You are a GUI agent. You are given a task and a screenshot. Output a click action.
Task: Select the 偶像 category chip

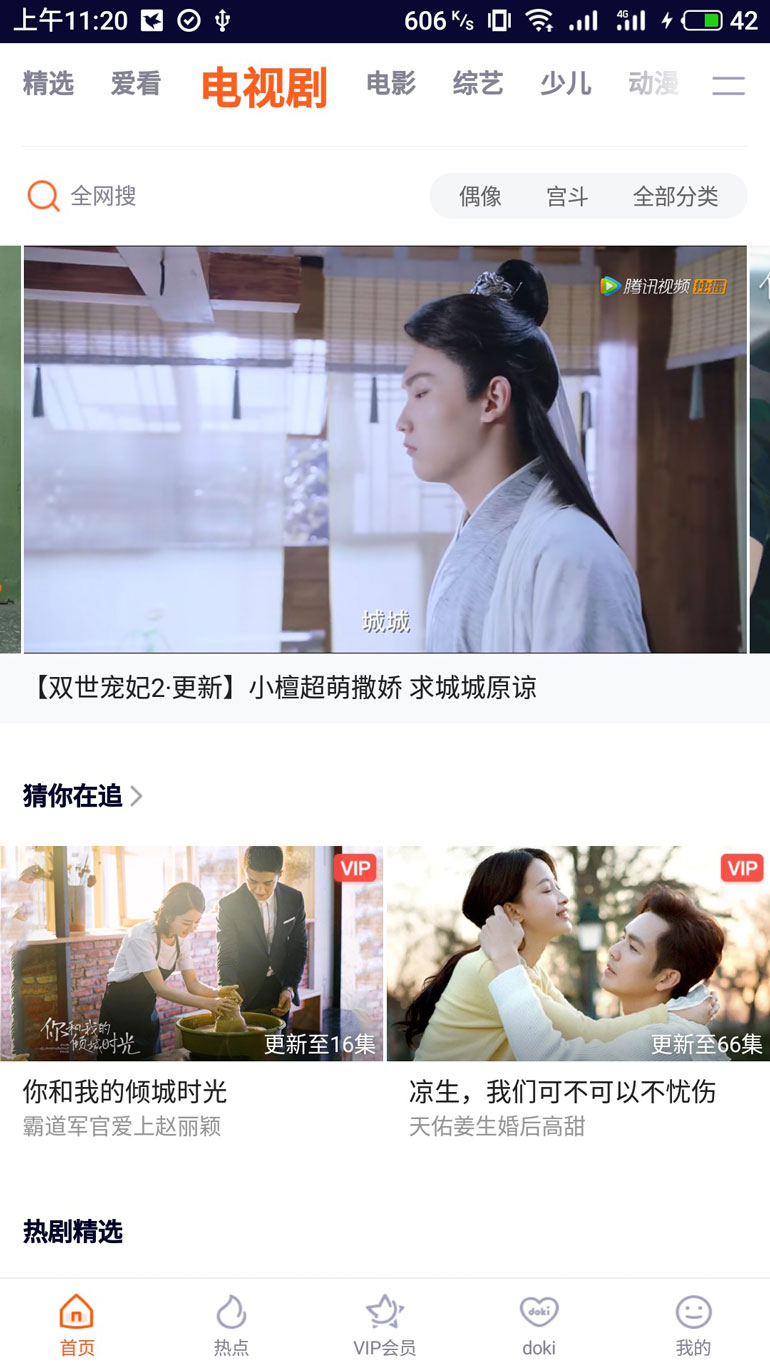[480, 196]
